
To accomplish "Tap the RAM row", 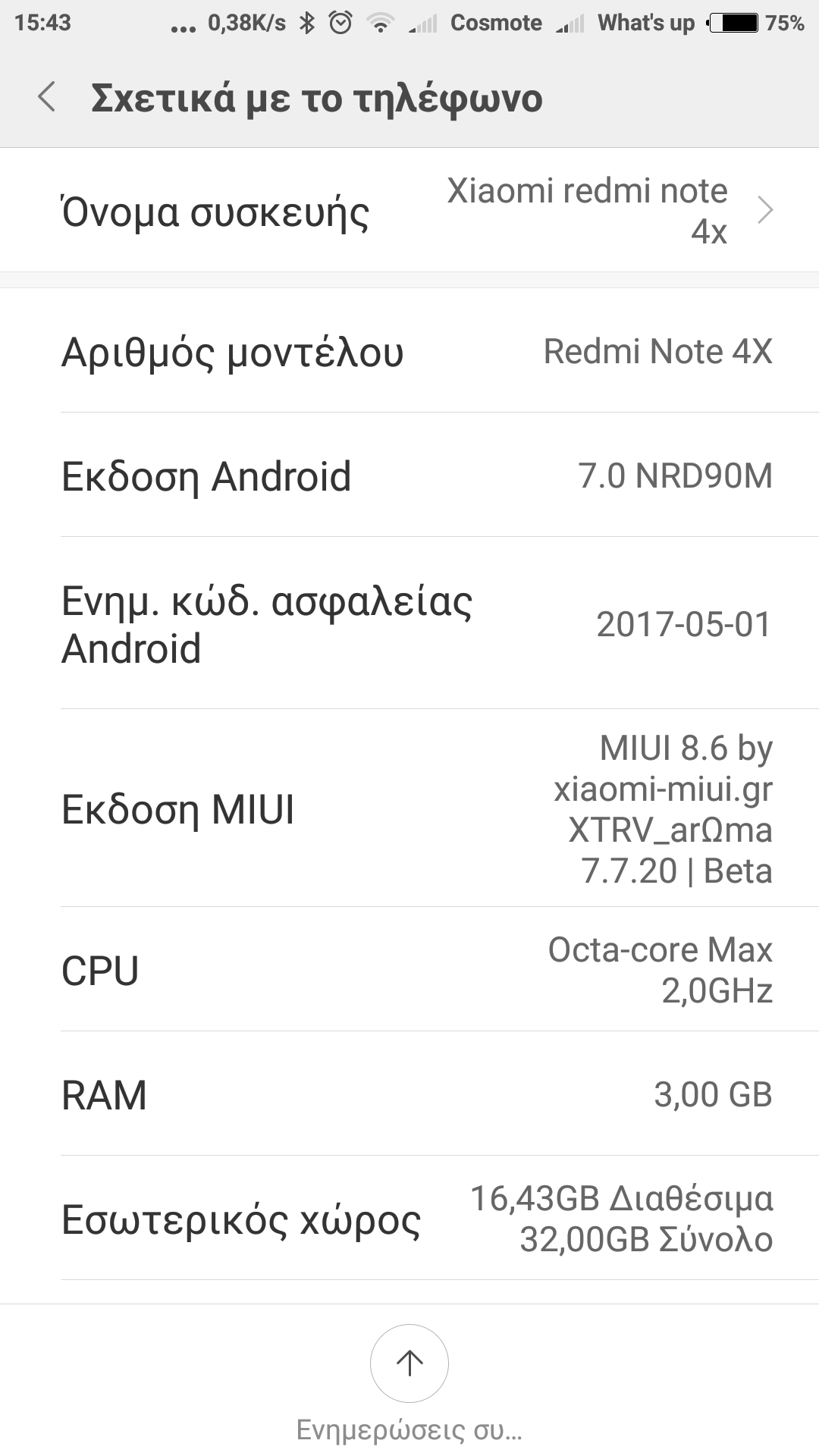I will click(x=409, y=1094).
